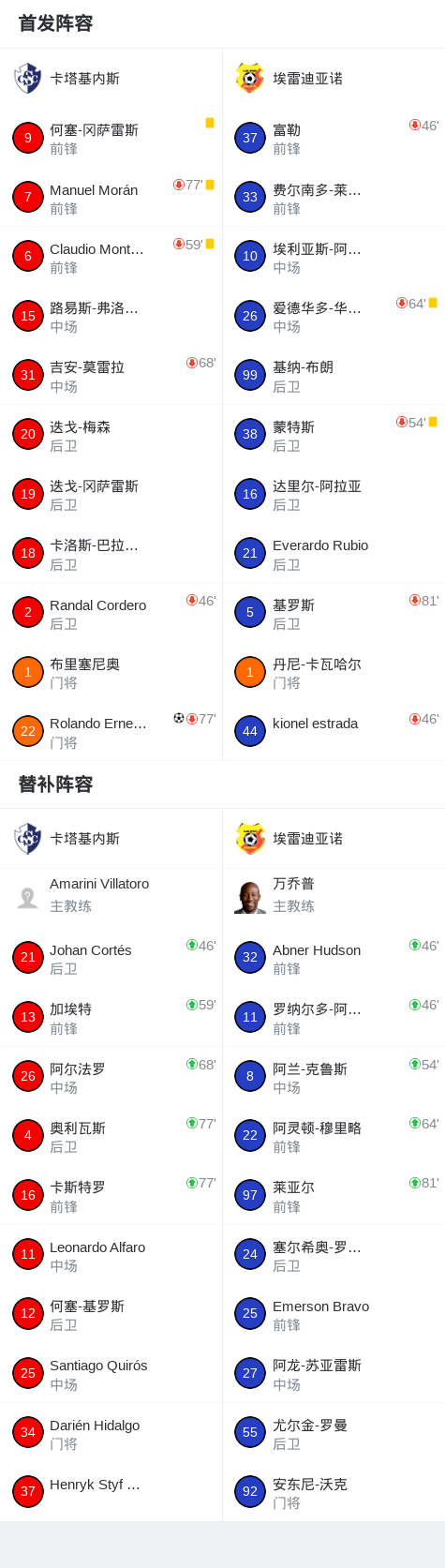Open 卡塔基内斯 team page in starting lineup
This screenshot has height=1568, width=445.
pos(111,79)
